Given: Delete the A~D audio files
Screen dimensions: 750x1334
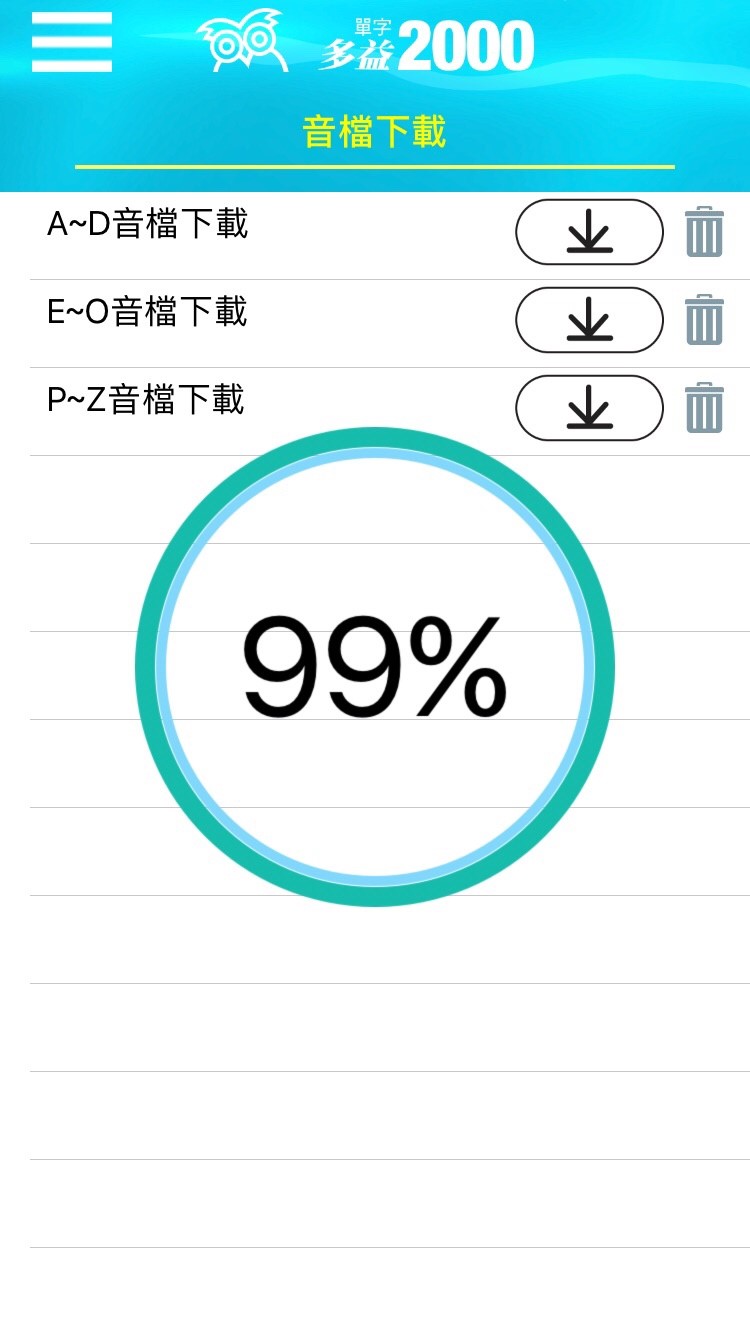Looking at the screenshot, I should click(704, 232).
